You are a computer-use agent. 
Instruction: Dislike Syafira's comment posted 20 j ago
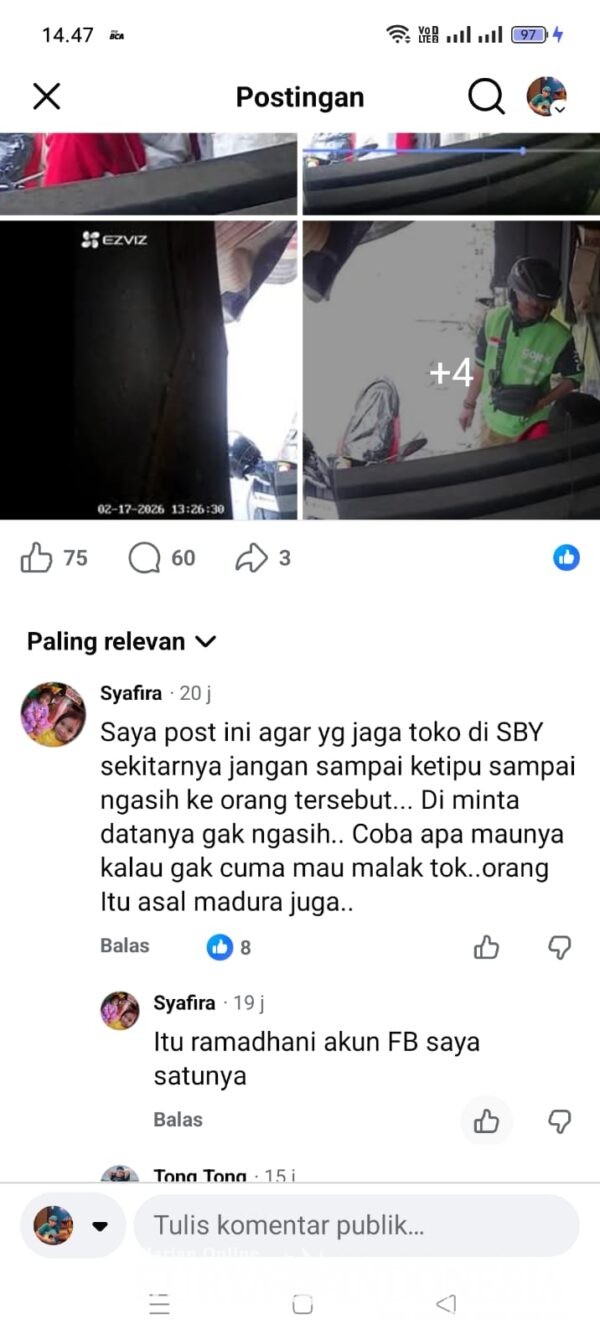tap(560, 947)
